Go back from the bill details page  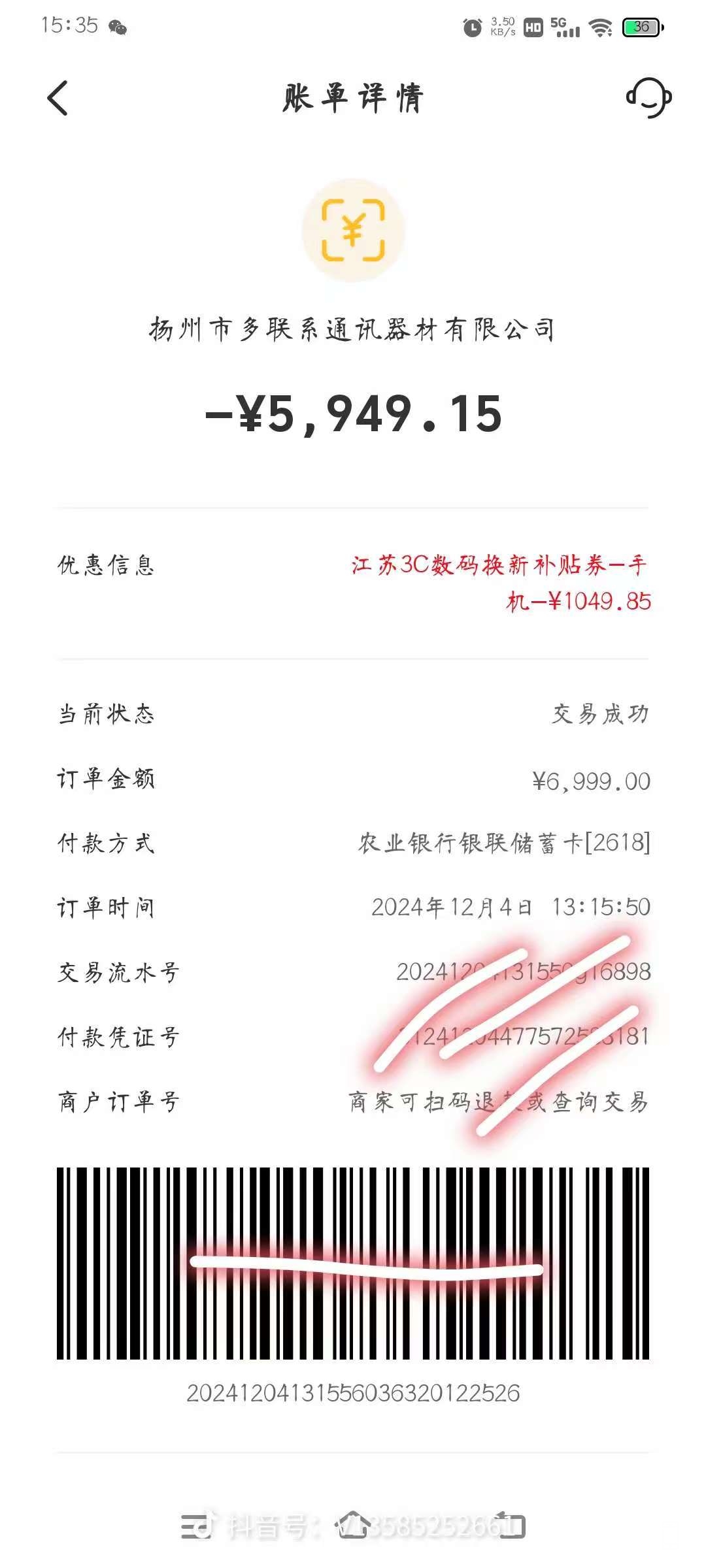58,99
